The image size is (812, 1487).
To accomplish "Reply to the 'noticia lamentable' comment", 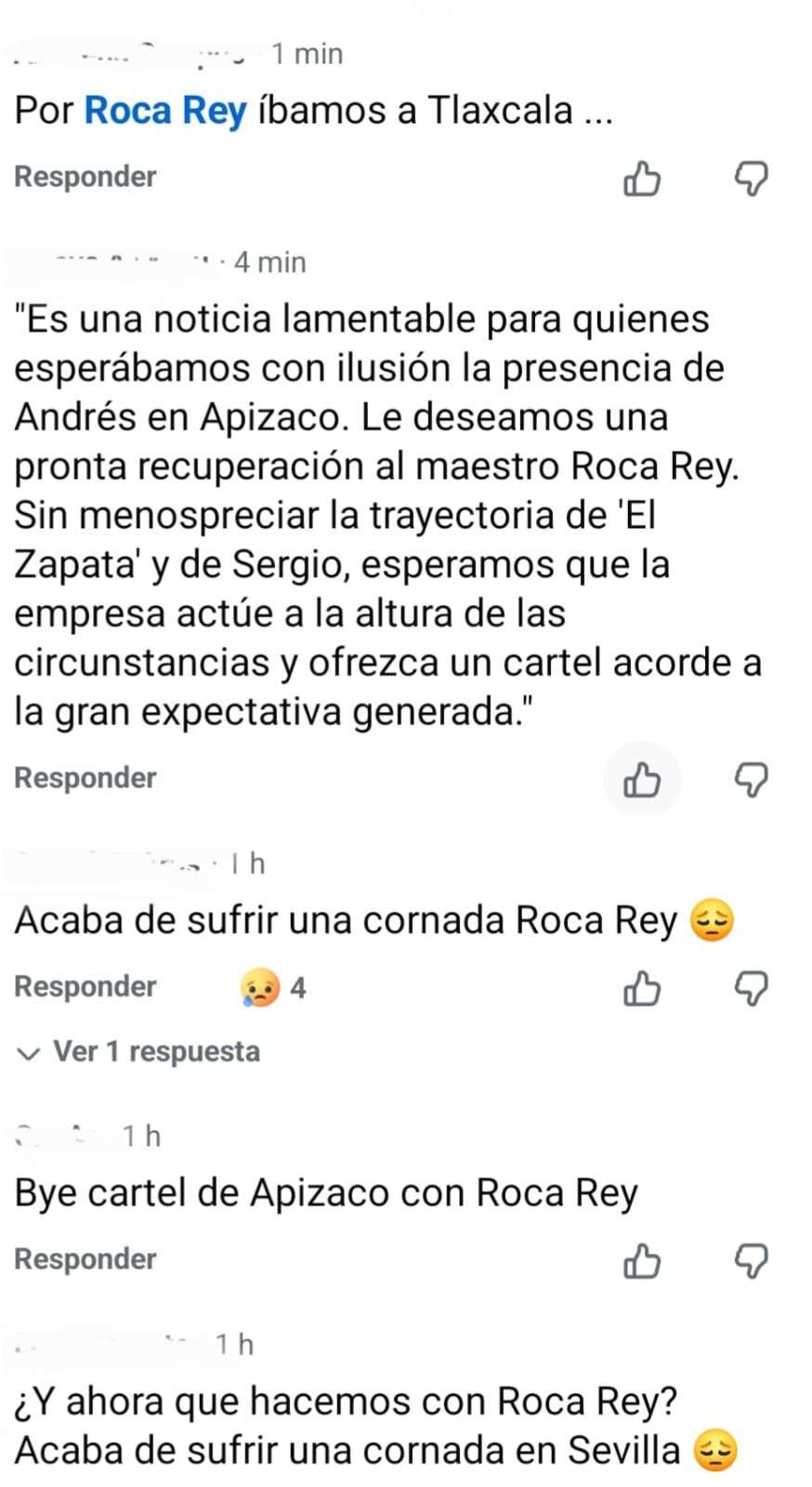I will [85, 778].
